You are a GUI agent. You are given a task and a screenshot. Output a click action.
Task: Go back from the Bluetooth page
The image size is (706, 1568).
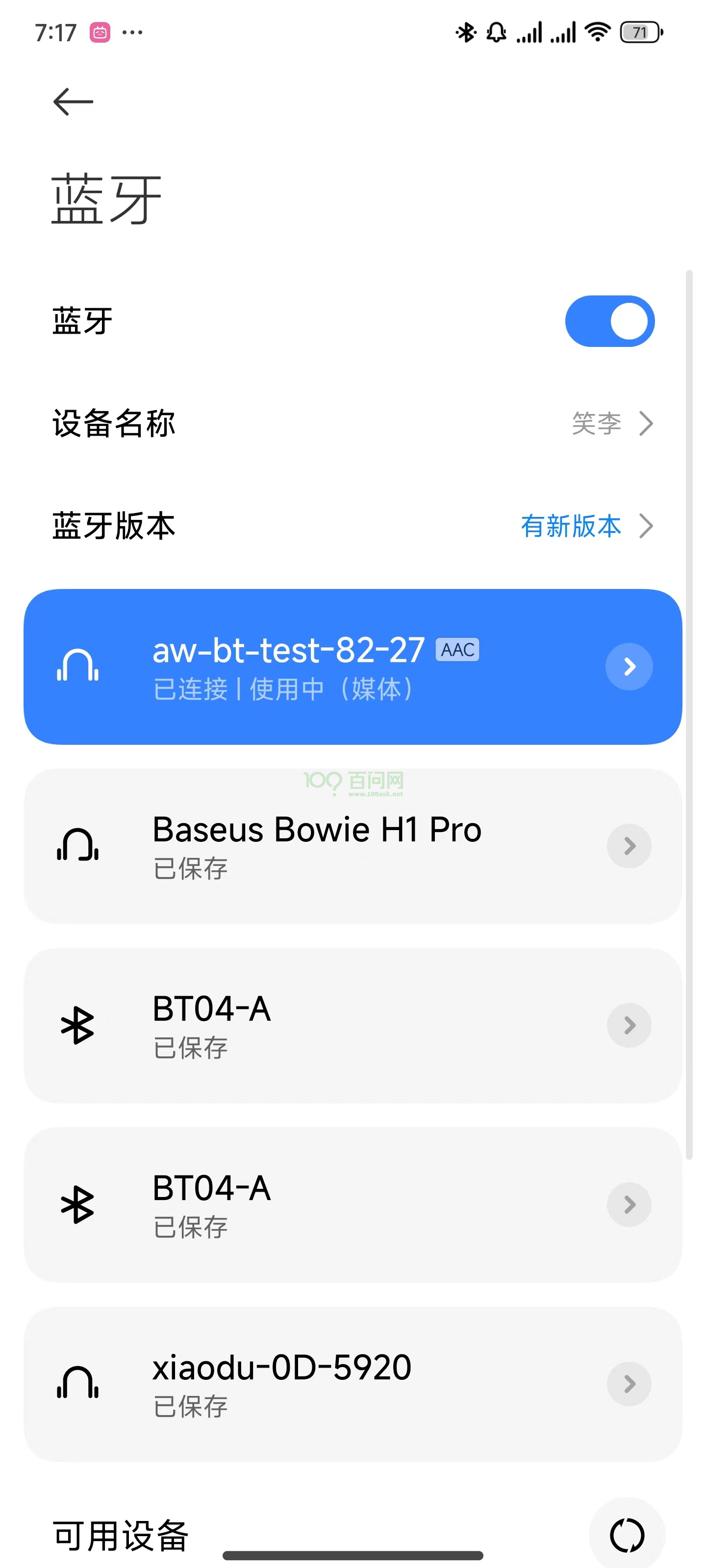pos(73,101)
